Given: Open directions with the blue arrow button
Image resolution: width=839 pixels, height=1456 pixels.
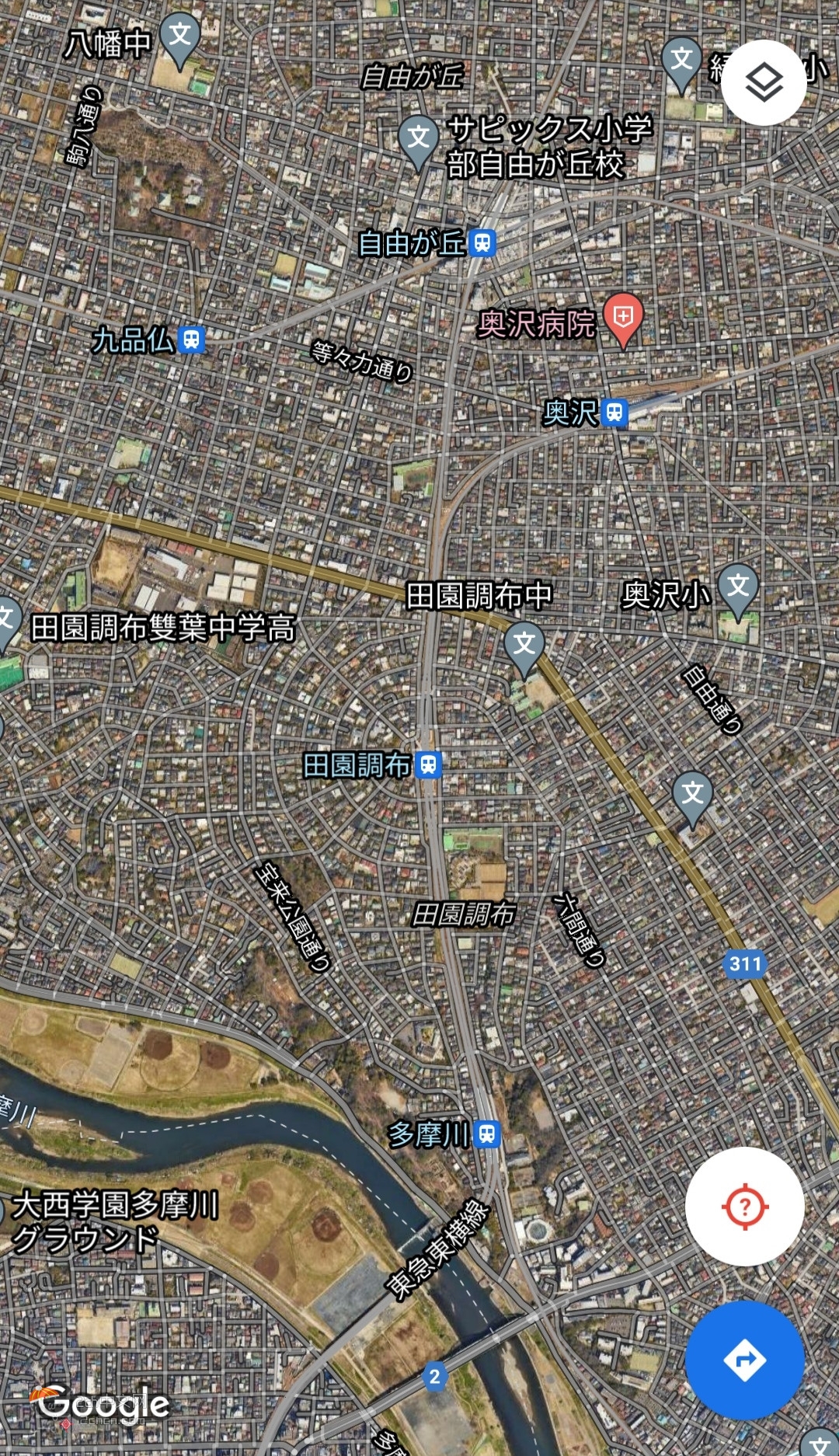Looking at the screenshot, I should (x=744, y=1360).
